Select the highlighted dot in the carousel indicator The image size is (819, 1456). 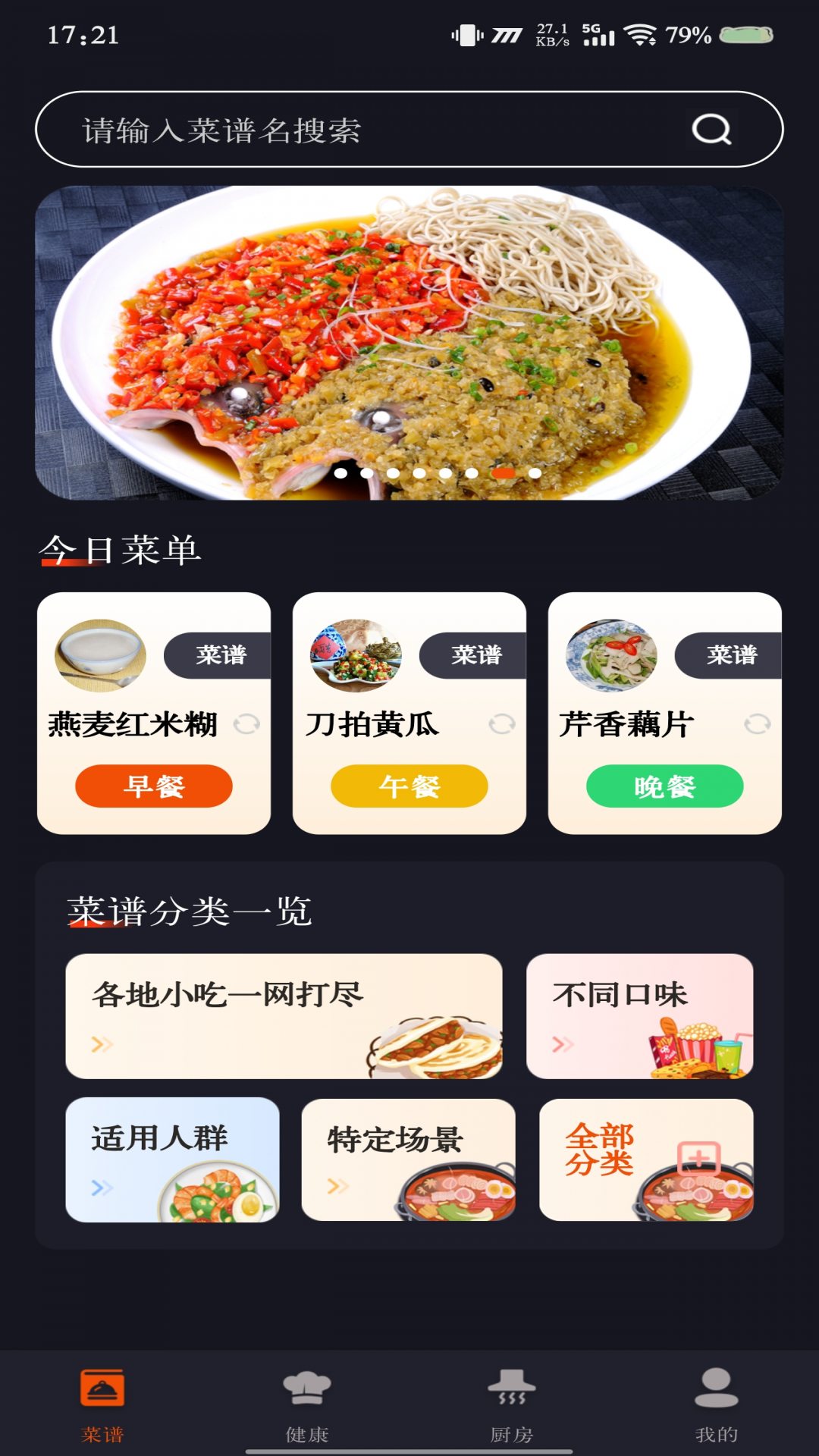[502, 473]
